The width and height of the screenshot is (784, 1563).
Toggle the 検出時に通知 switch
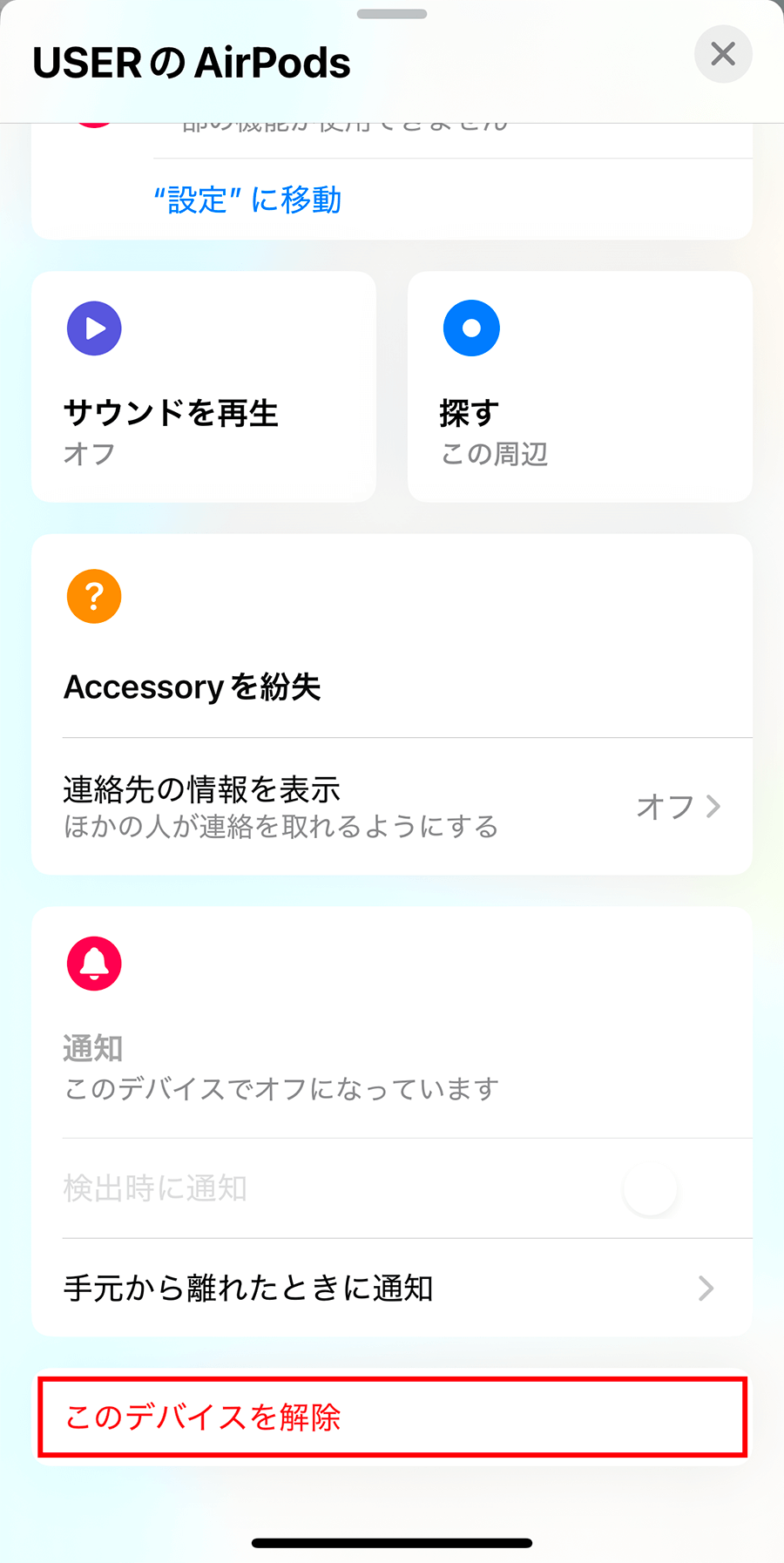click(672, 1188)
